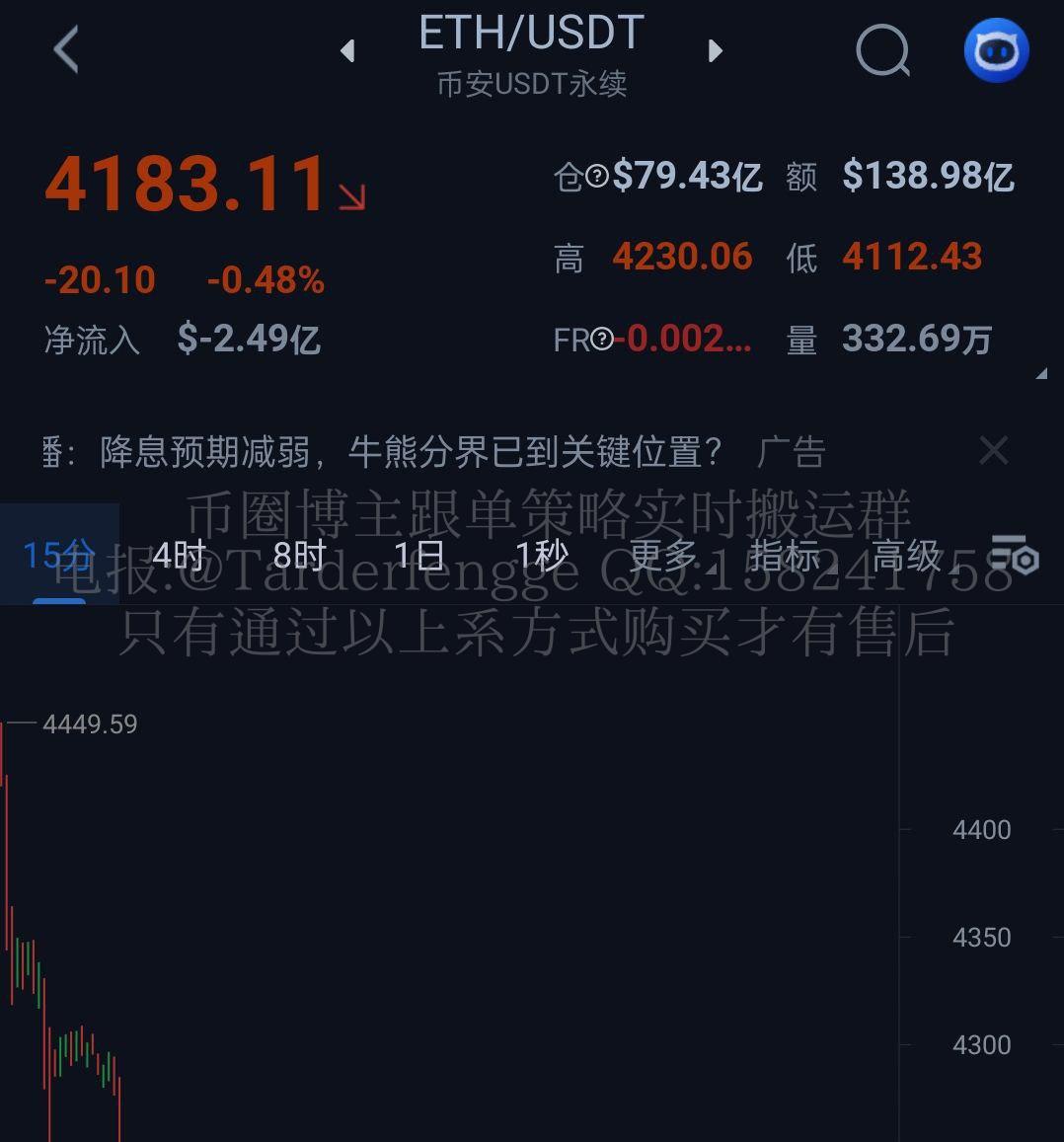Open the search magnifier icon
The width and height of the screenshot is (1064, 1142).
pyautogui.click(x=881, y=49)
